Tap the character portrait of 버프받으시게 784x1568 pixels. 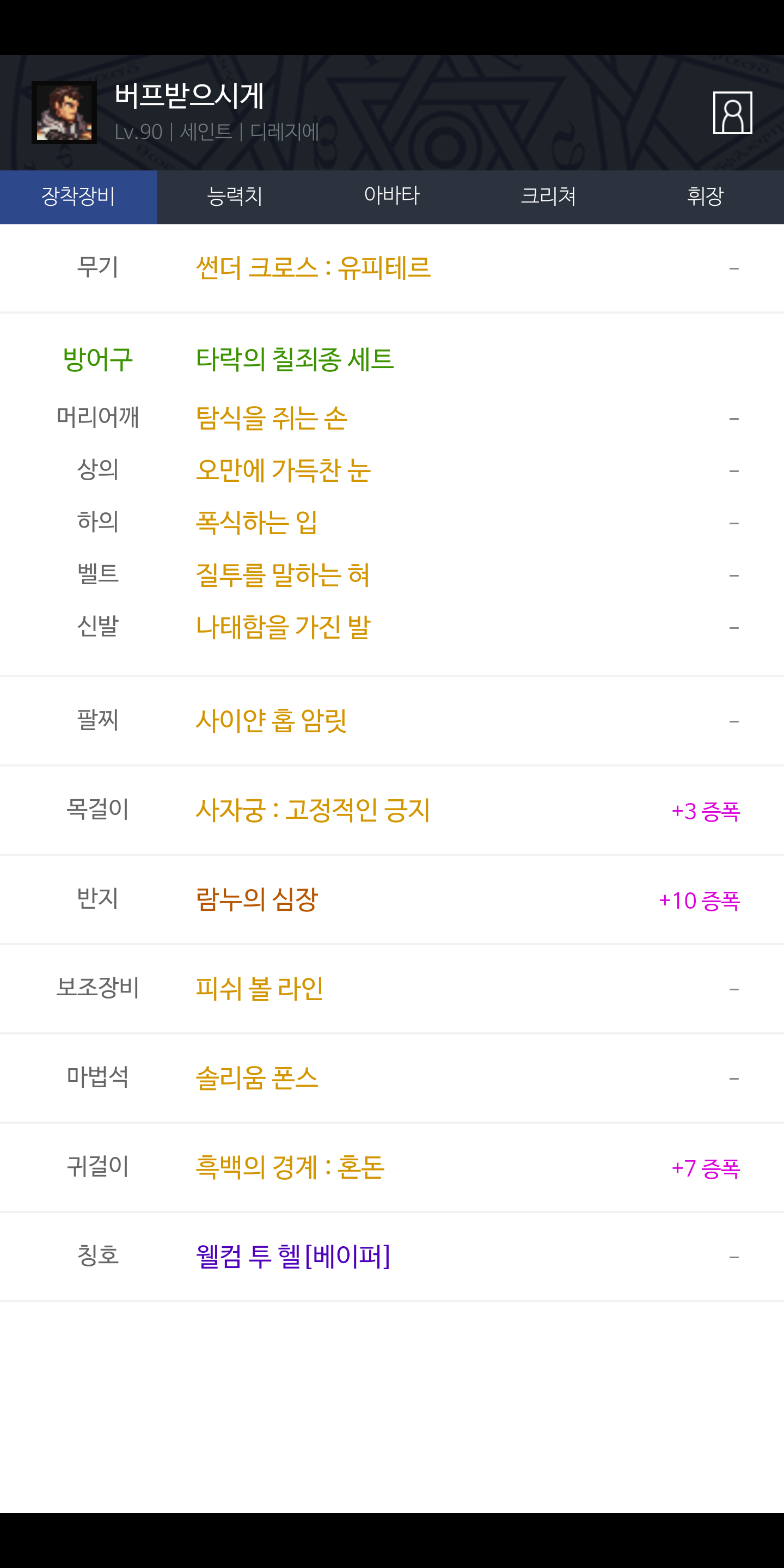(64, 113)
